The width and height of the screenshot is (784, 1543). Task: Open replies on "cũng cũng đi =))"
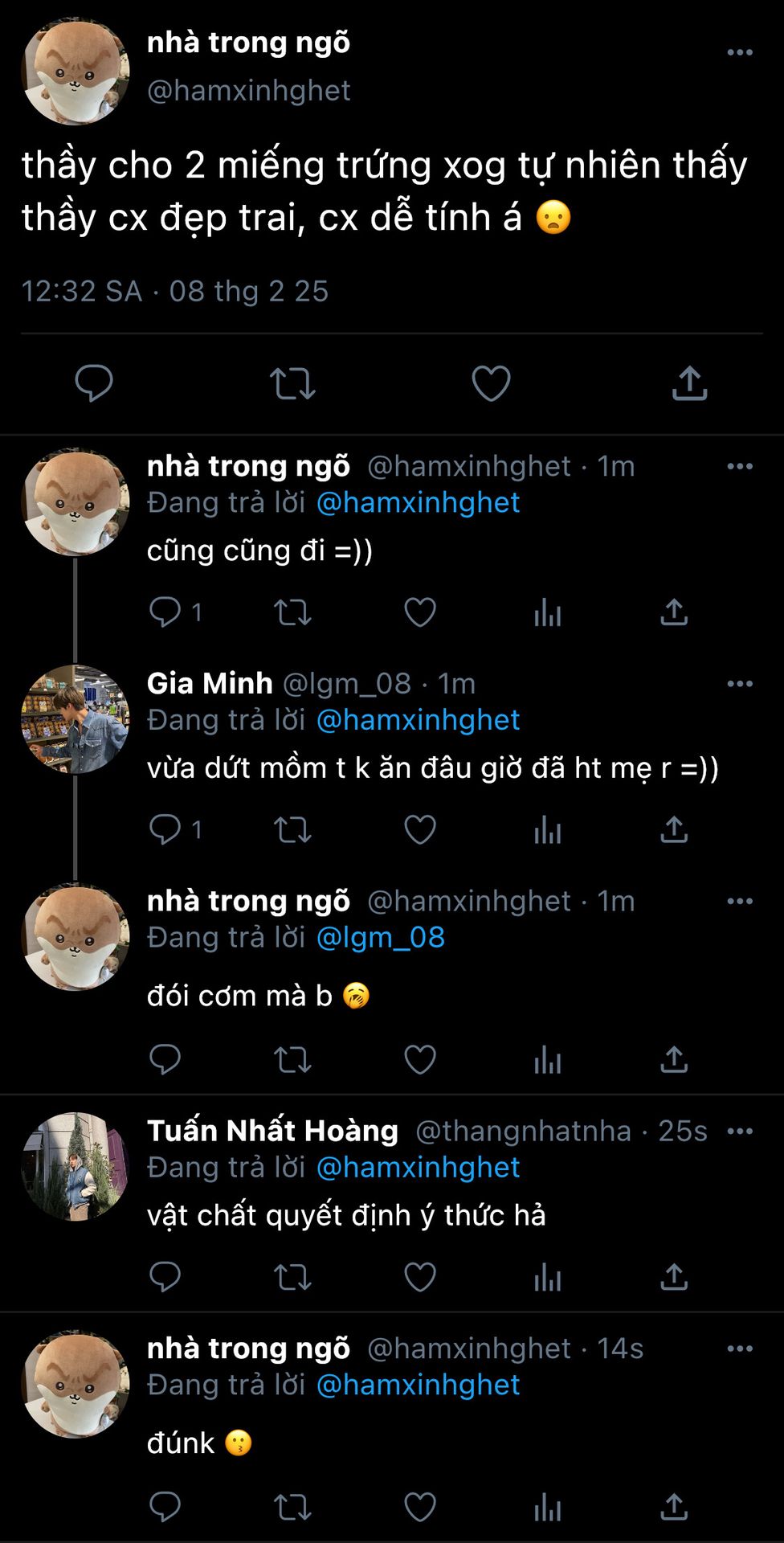click(x=174, y=612)
